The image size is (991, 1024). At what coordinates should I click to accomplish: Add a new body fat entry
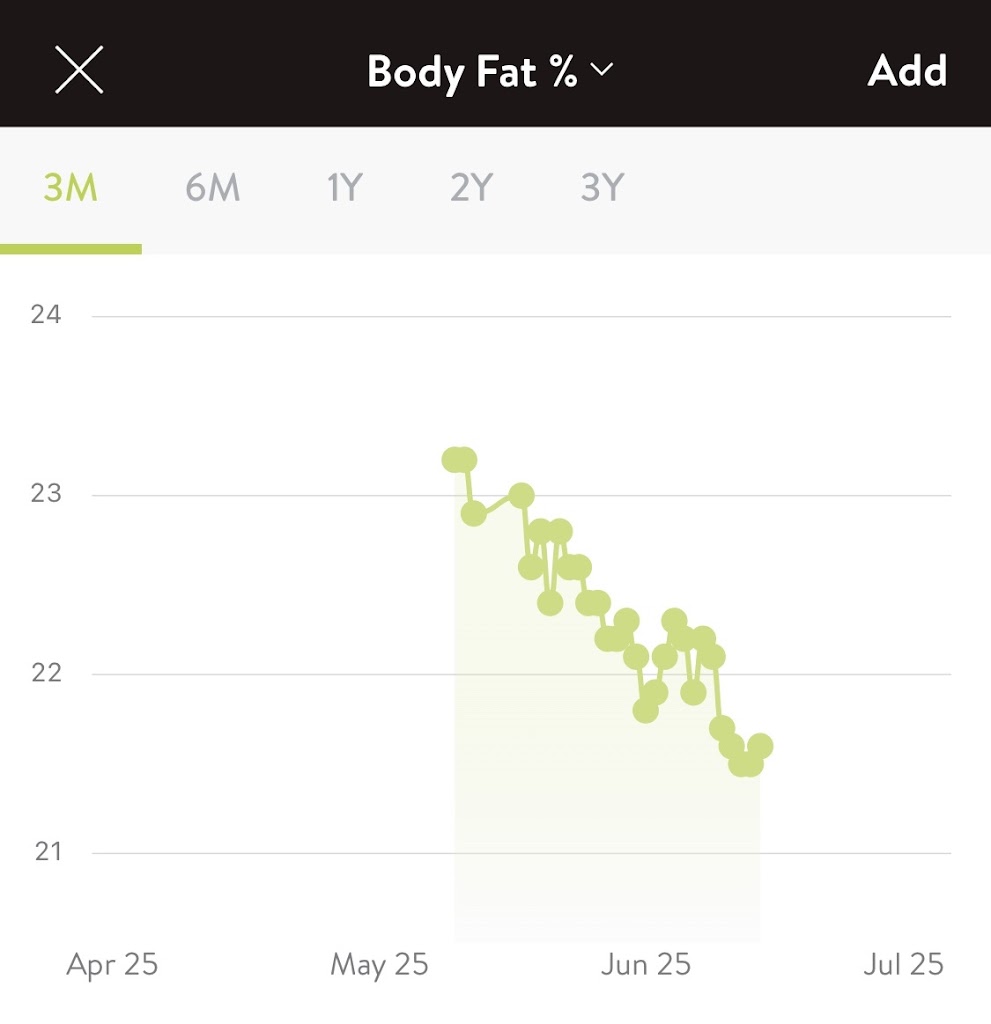[x=906, y=71]
